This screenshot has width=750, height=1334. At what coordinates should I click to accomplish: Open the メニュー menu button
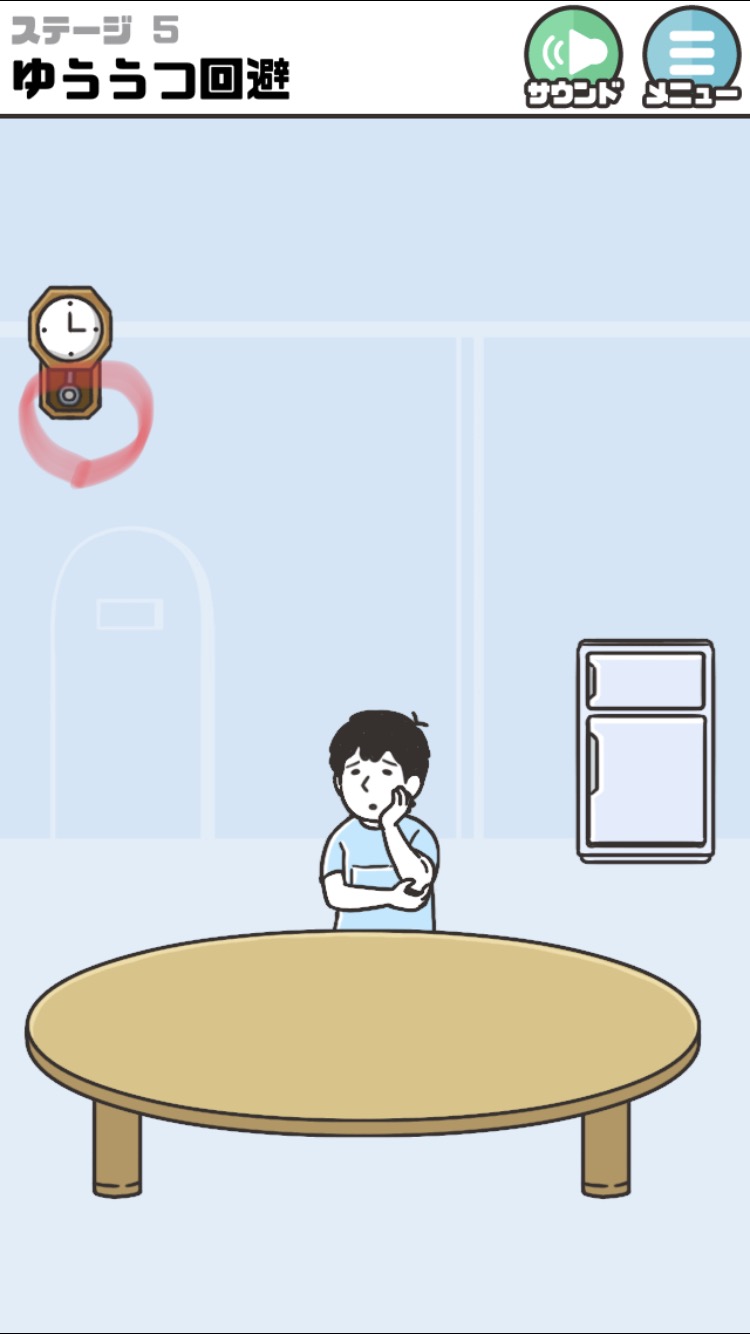tap(692, 57)
